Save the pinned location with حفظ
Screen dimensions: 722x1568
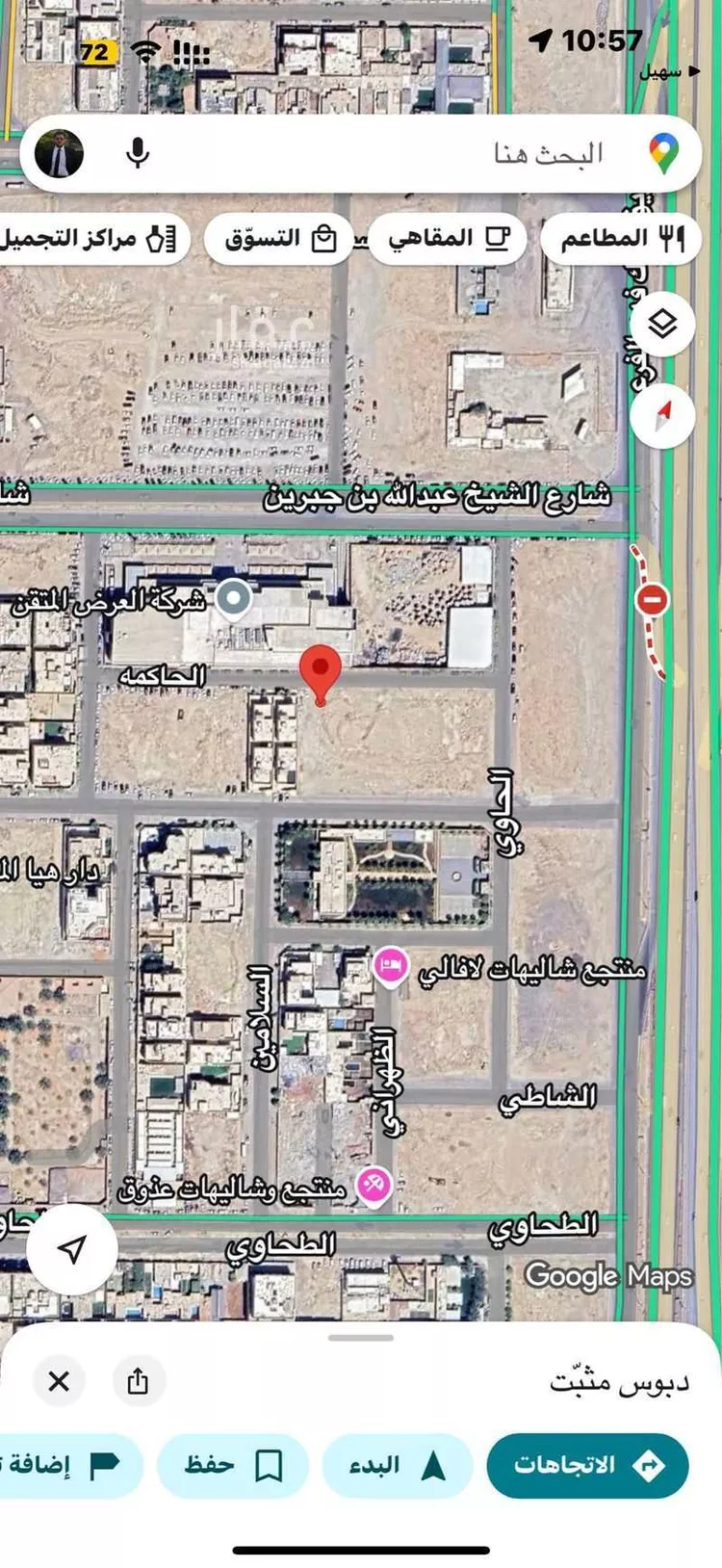pyautogui.click(x=232, y=1466)
